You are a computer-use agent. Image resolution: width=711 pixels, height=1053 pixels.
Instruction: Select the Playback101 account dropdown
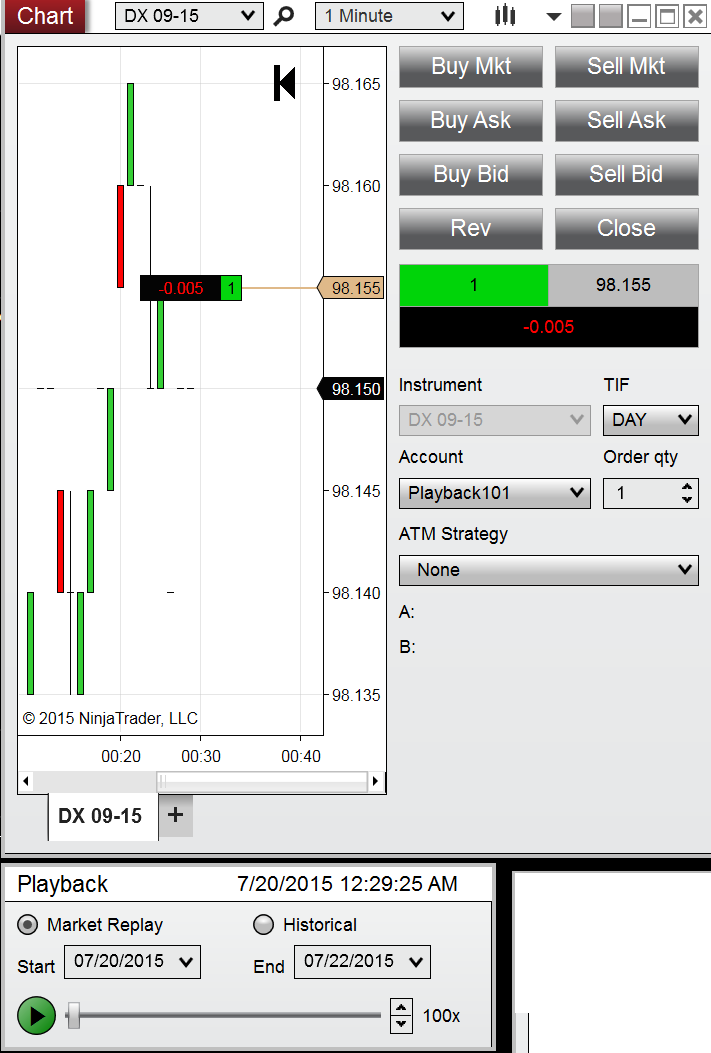[494, 493]
